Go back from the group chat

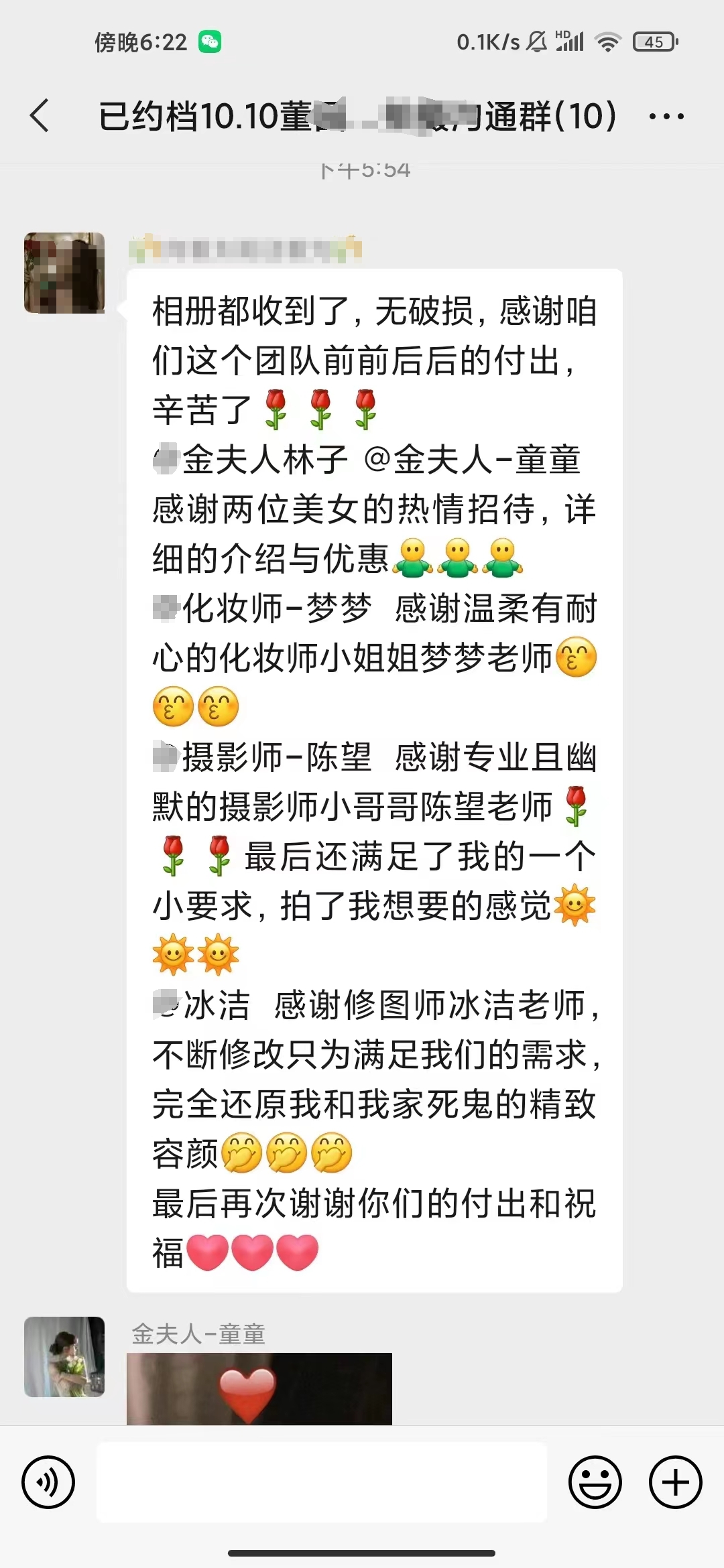coord(40,115)
